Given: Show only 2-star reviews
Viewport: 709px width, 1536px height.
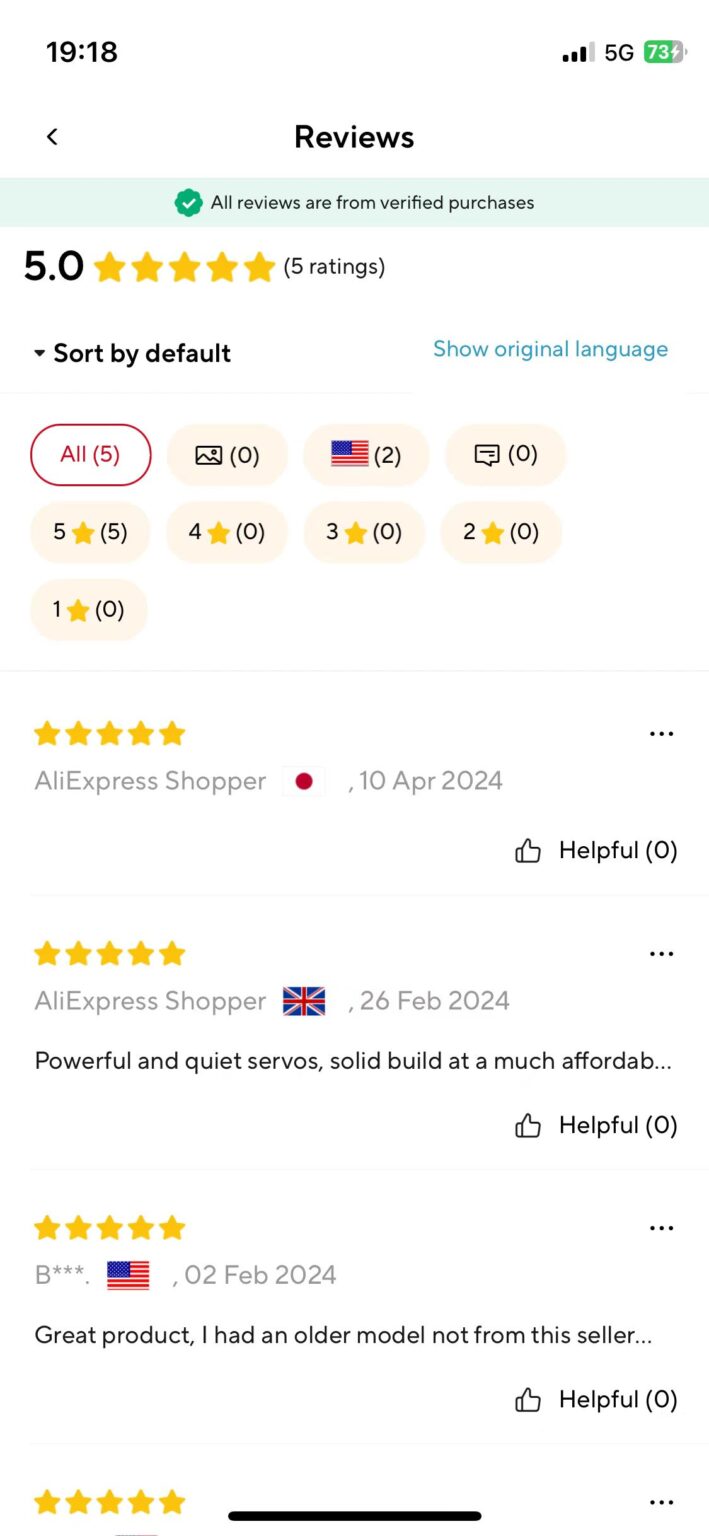Looking at the screenshot, I should tap(501, 532).
